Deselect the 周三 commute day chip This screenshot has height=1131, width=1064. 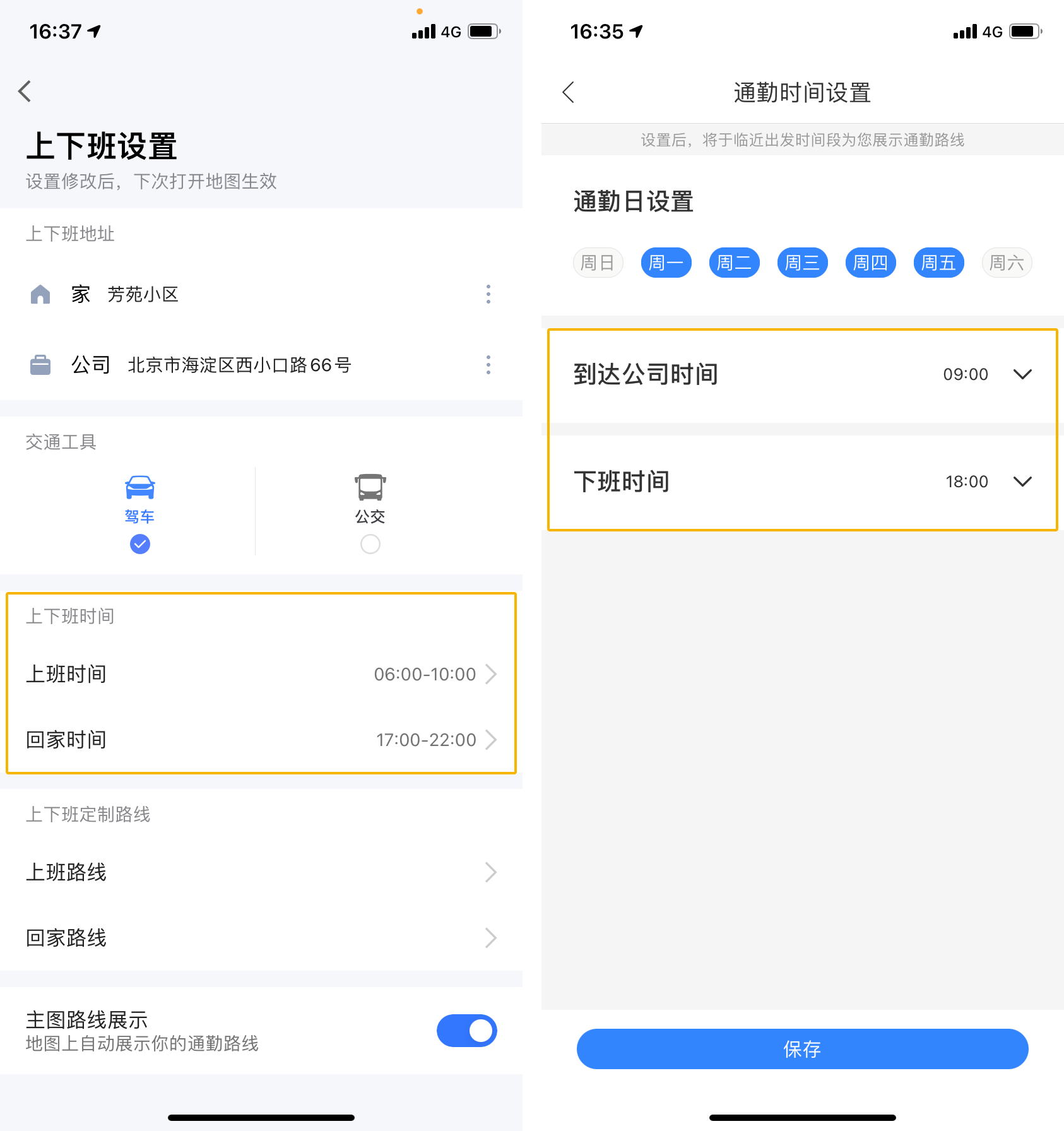802,263
